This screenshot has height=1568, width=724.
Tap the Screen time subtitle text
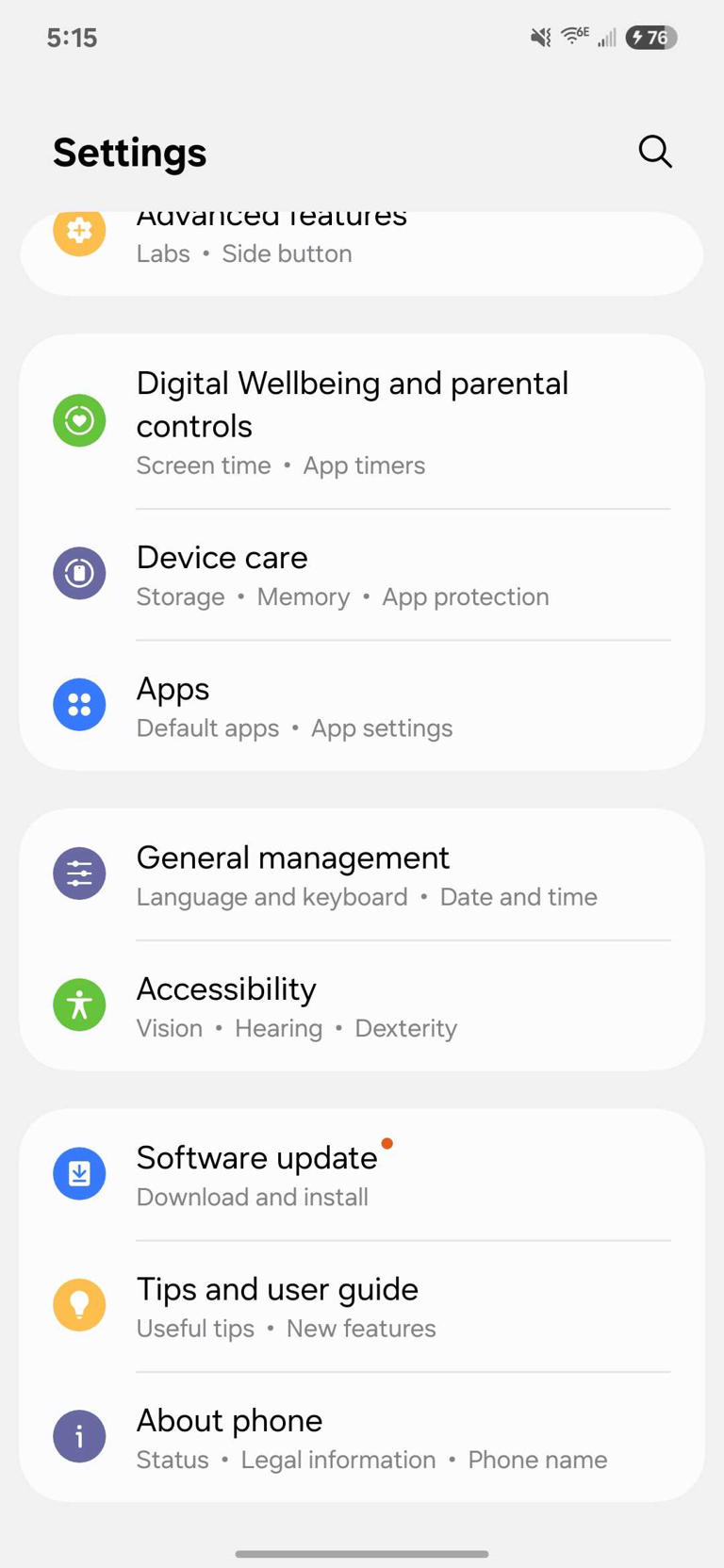(204, 465)
